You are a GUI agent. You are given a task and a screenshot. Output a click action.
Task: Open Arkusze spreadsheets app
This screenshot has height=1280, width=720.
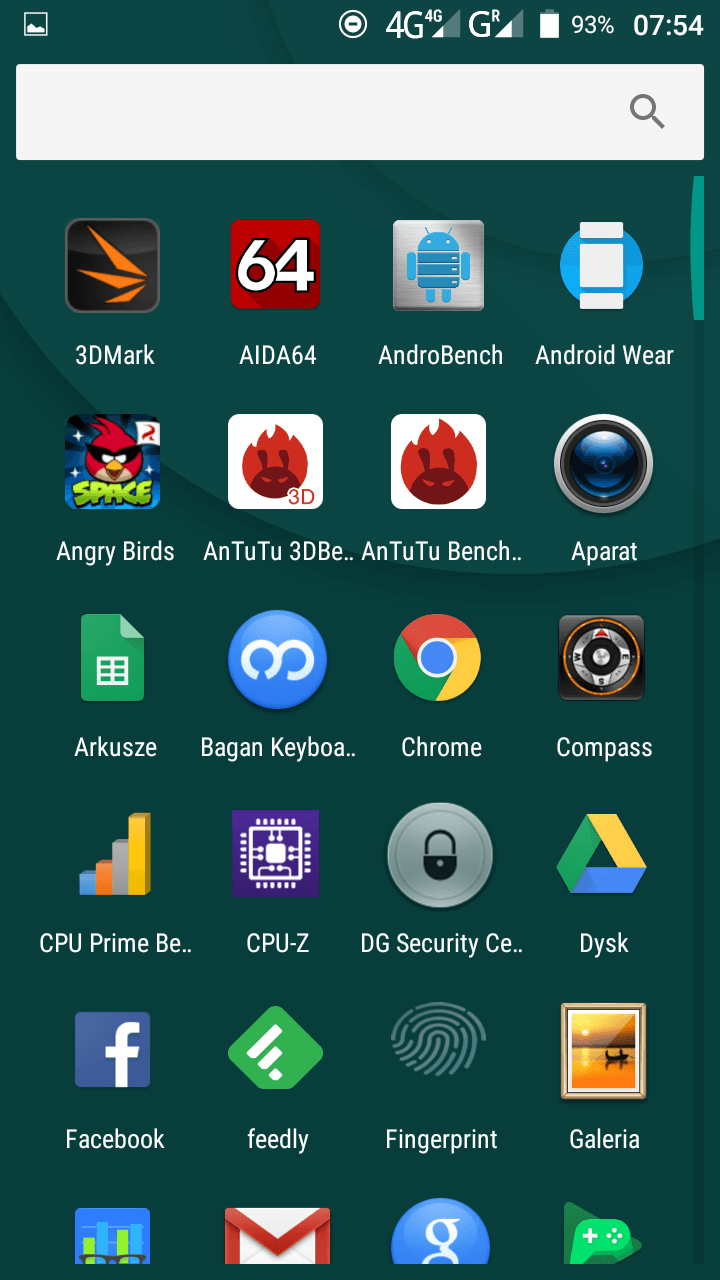pyautogui.click(x=113, y=658)
